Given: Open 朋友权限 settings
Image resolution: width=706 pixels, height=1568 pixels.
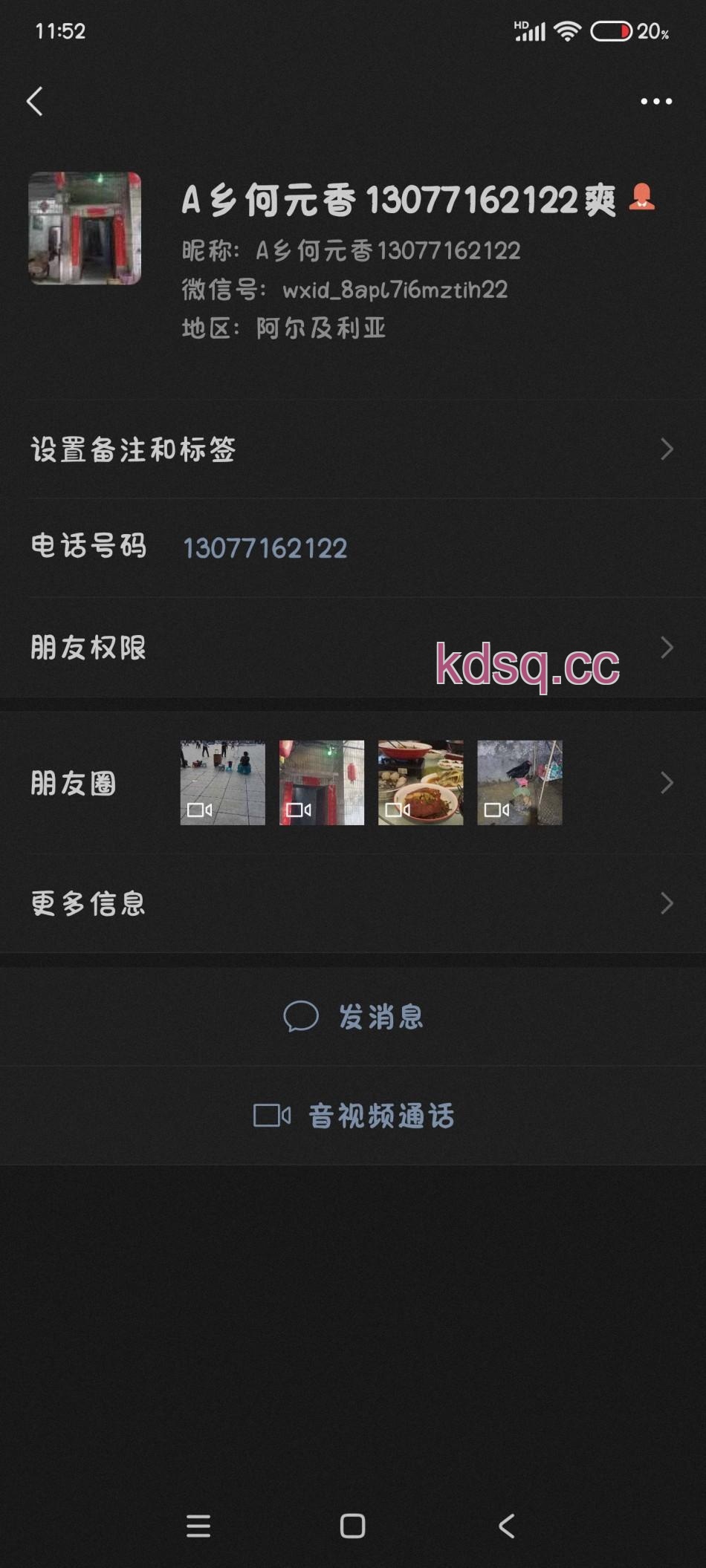Looking at the screenshot, I should click(352, 648).
